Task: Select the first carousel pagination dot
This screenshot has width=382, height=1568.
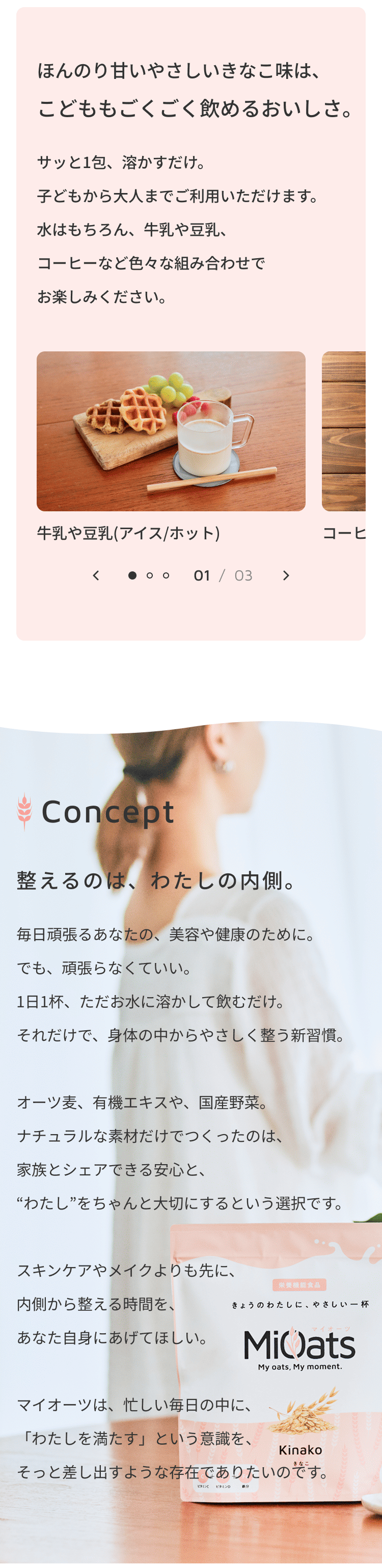Action: pos(132,575)
